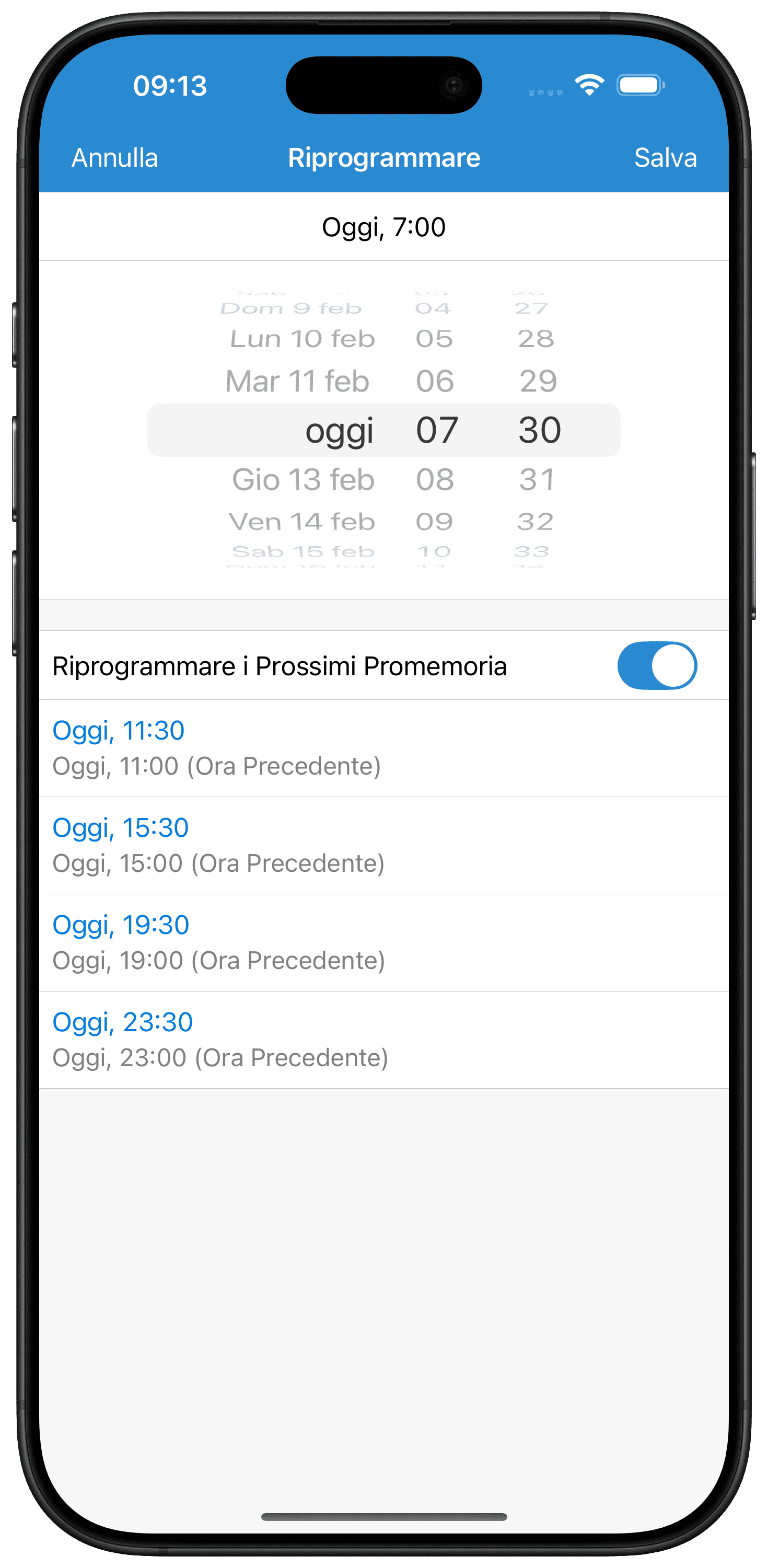Open the Oggi, 15:30 reminder row
Viewport: 768px width, 1568px height.
click(x=384, y=846)
